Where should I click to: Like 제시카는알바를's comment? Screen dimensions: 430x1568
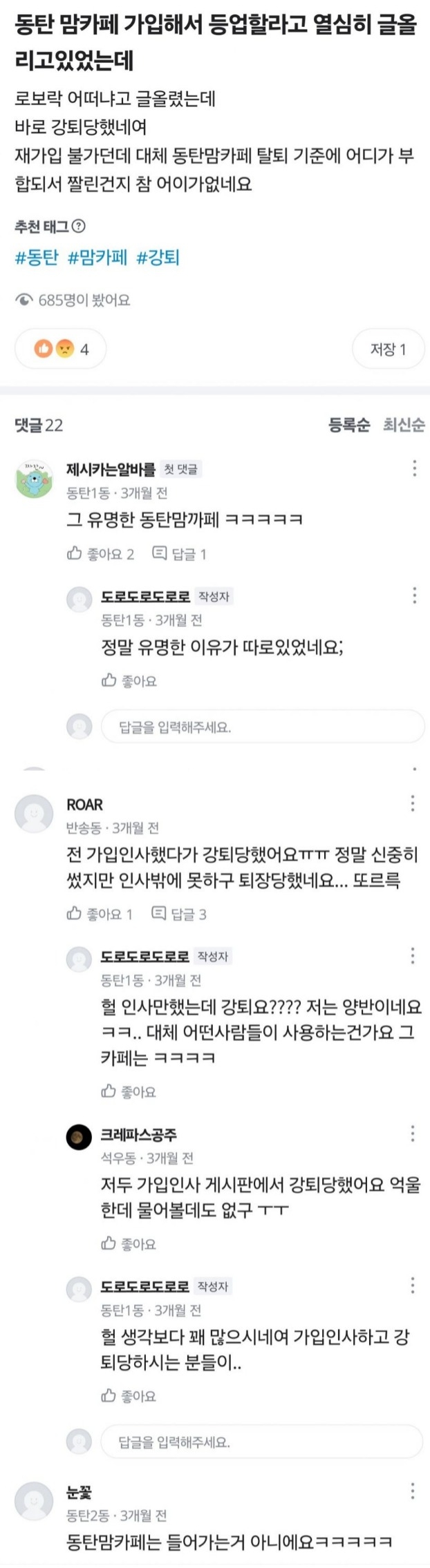point(100,553)
